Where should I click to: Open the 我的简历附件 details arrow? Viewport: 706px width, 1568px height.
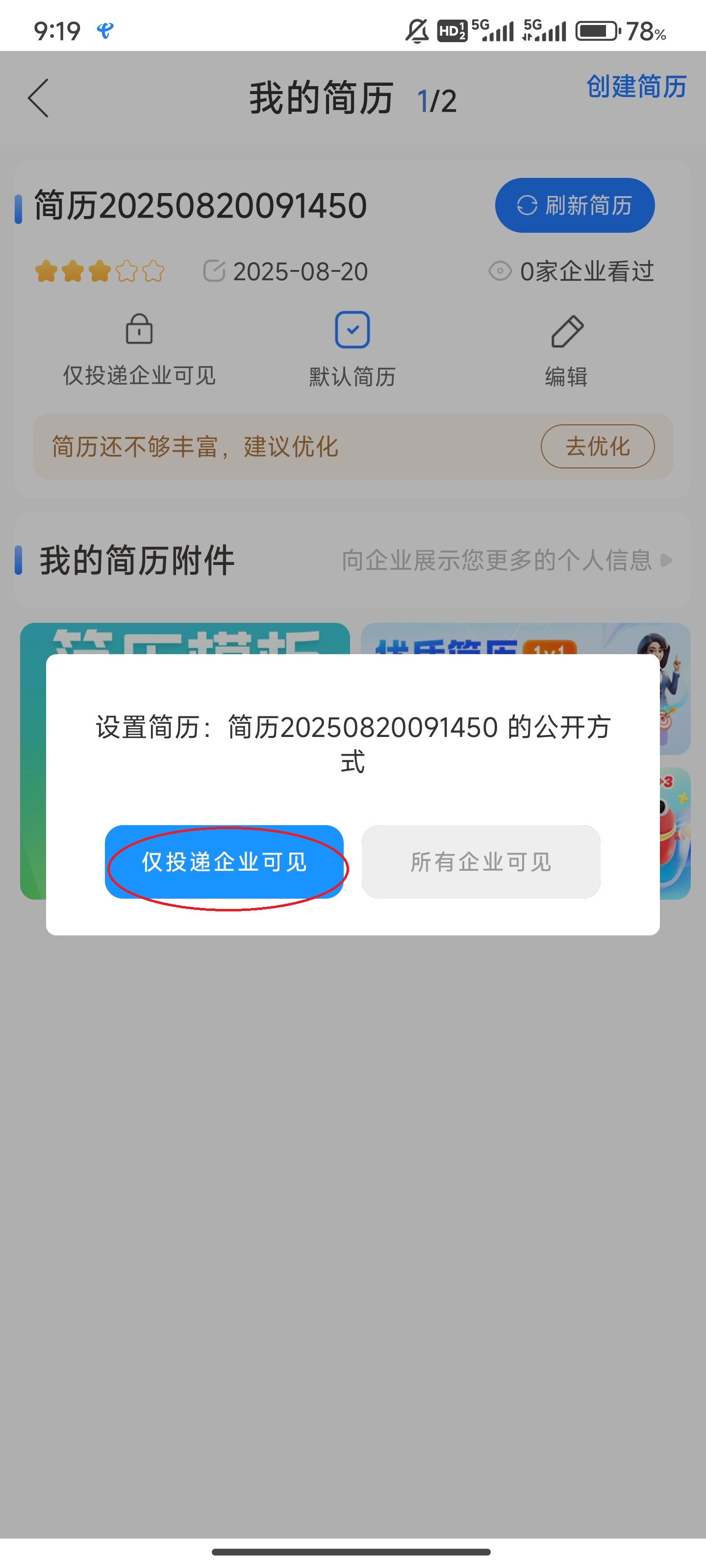pyautogui.click(x=667, y=561)
